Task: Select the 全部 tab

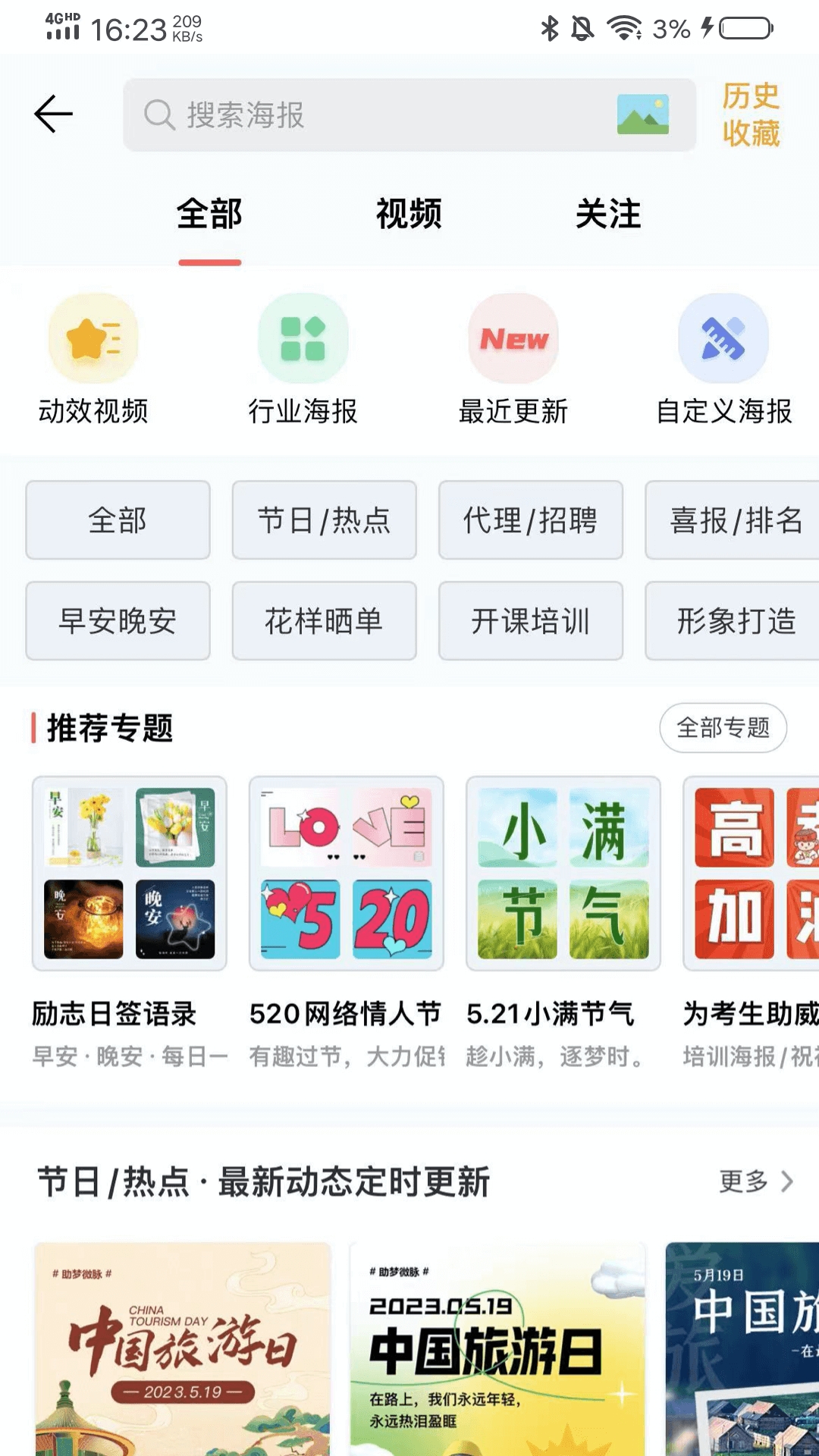Action: pyautogui.click(x=209, y=215)
